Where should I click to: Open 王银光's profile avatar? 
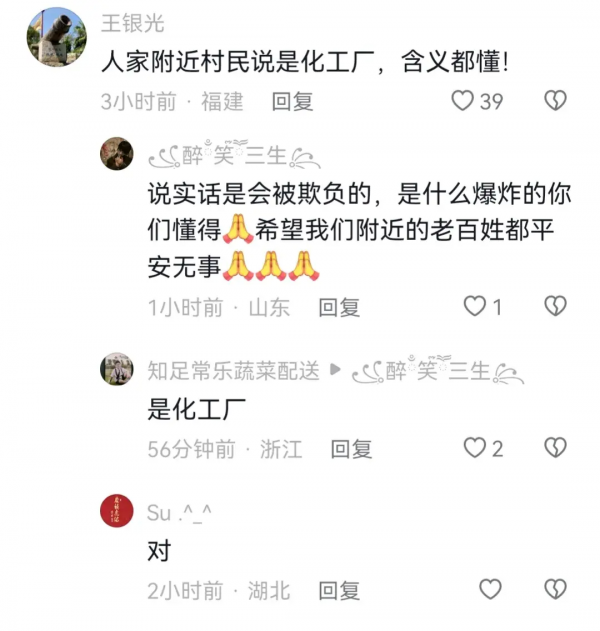click(55, 36)
